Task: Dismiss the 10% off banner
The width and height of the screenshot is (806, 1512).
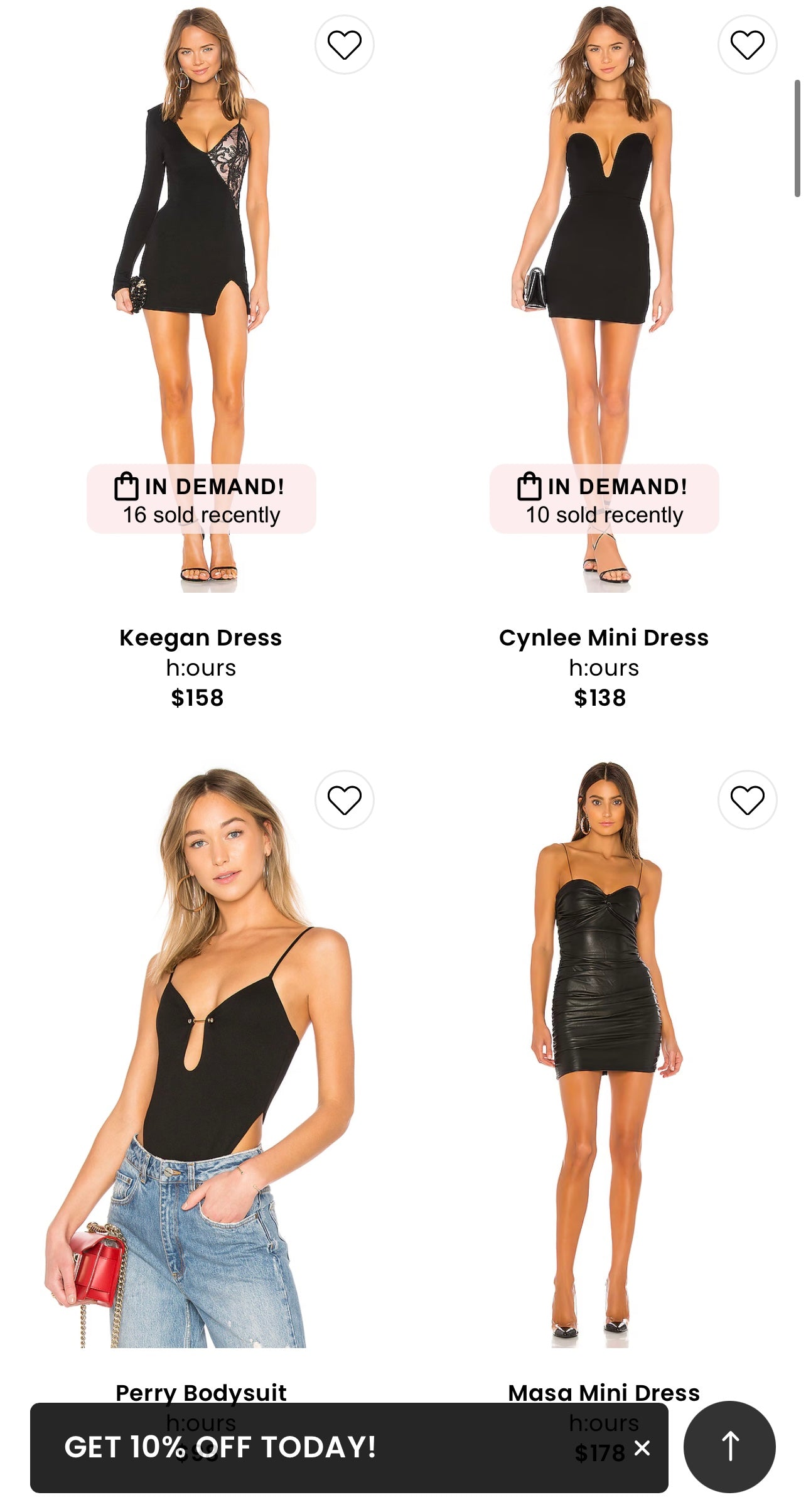Action: pyautogui.click(x=642, y=1448)
